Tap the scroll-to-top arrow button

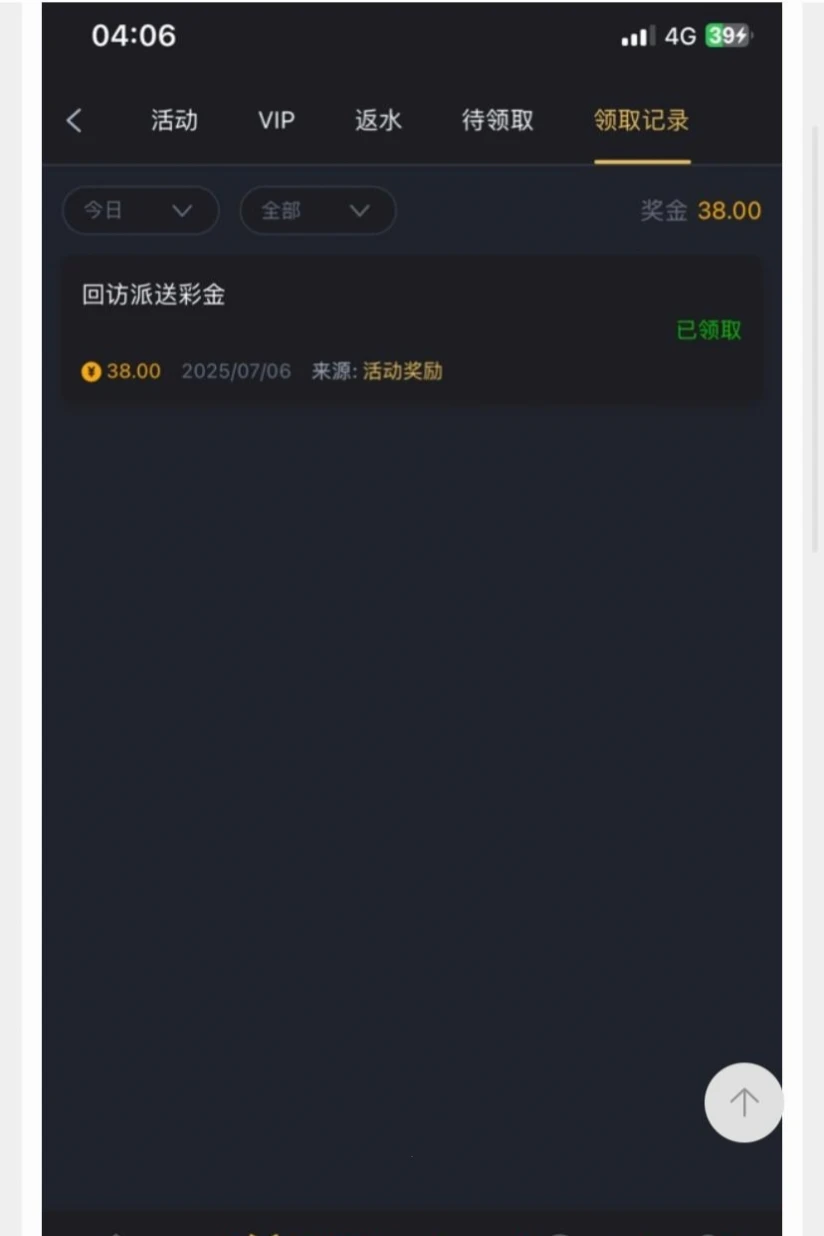tap(743, 1102)
